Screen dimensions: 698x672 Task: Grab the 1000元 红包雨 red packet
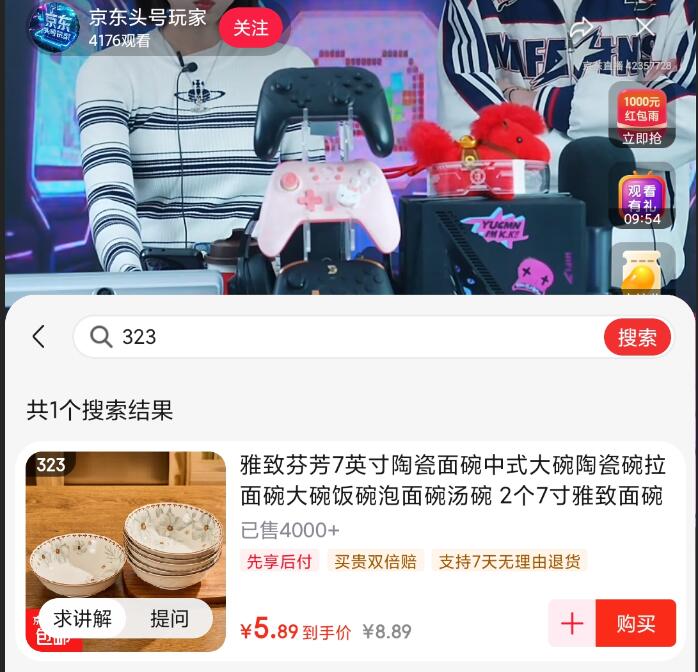click(x=642, y=115)
